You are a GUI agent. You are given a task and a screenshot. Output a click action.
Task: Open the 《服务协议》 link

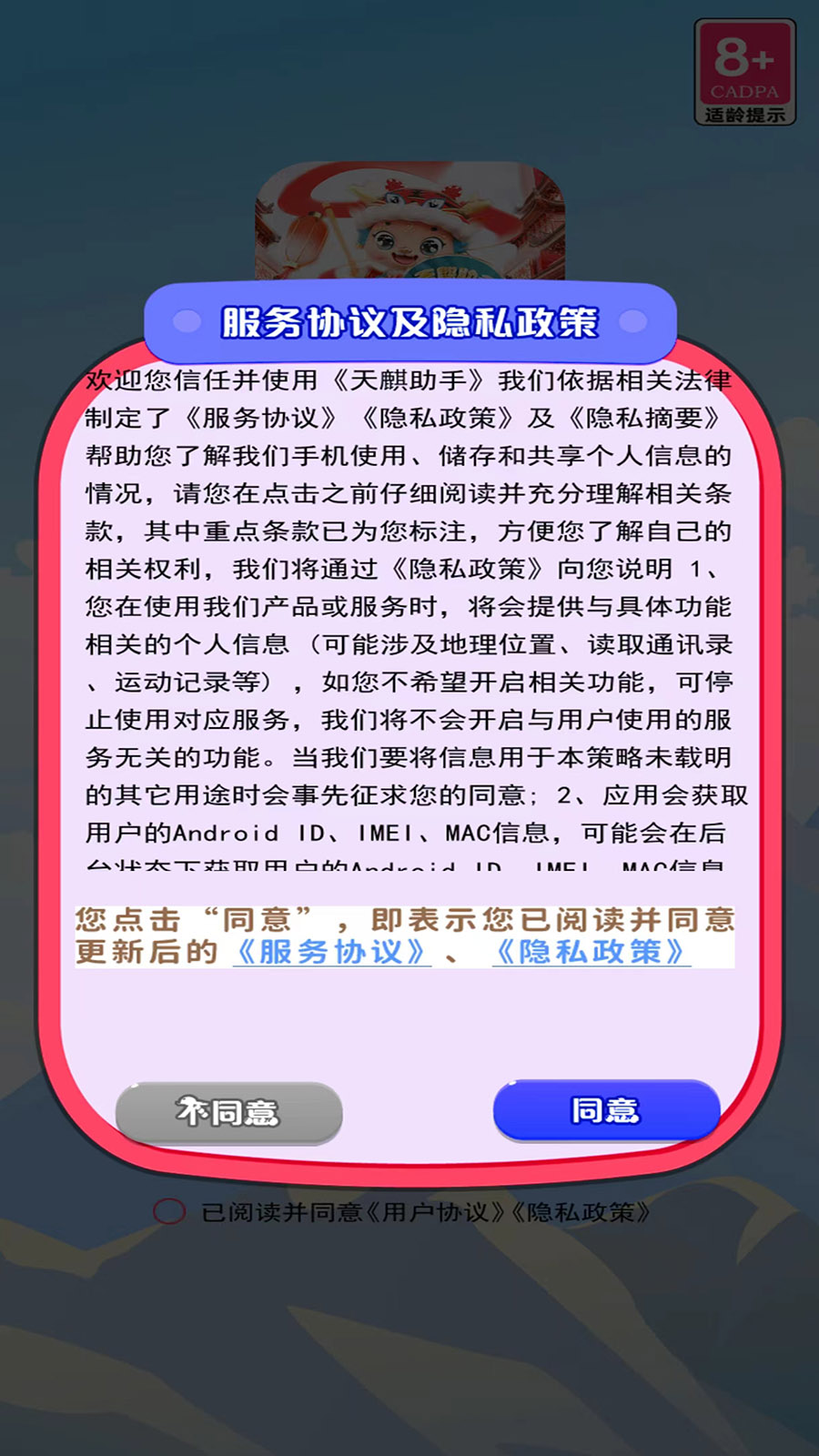331,952
